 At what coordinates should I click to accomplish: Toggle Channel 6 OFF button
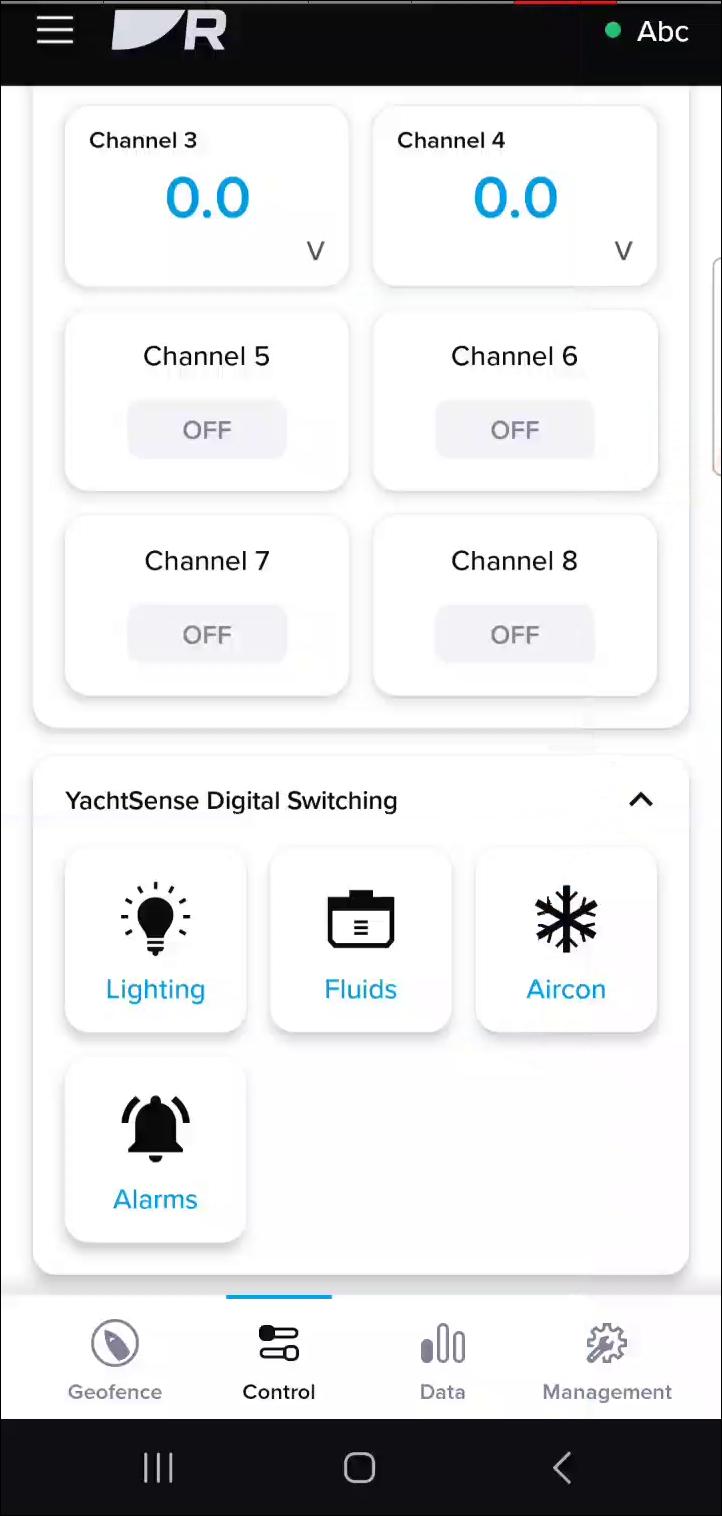pyautogui.click(x=514, y=430)
